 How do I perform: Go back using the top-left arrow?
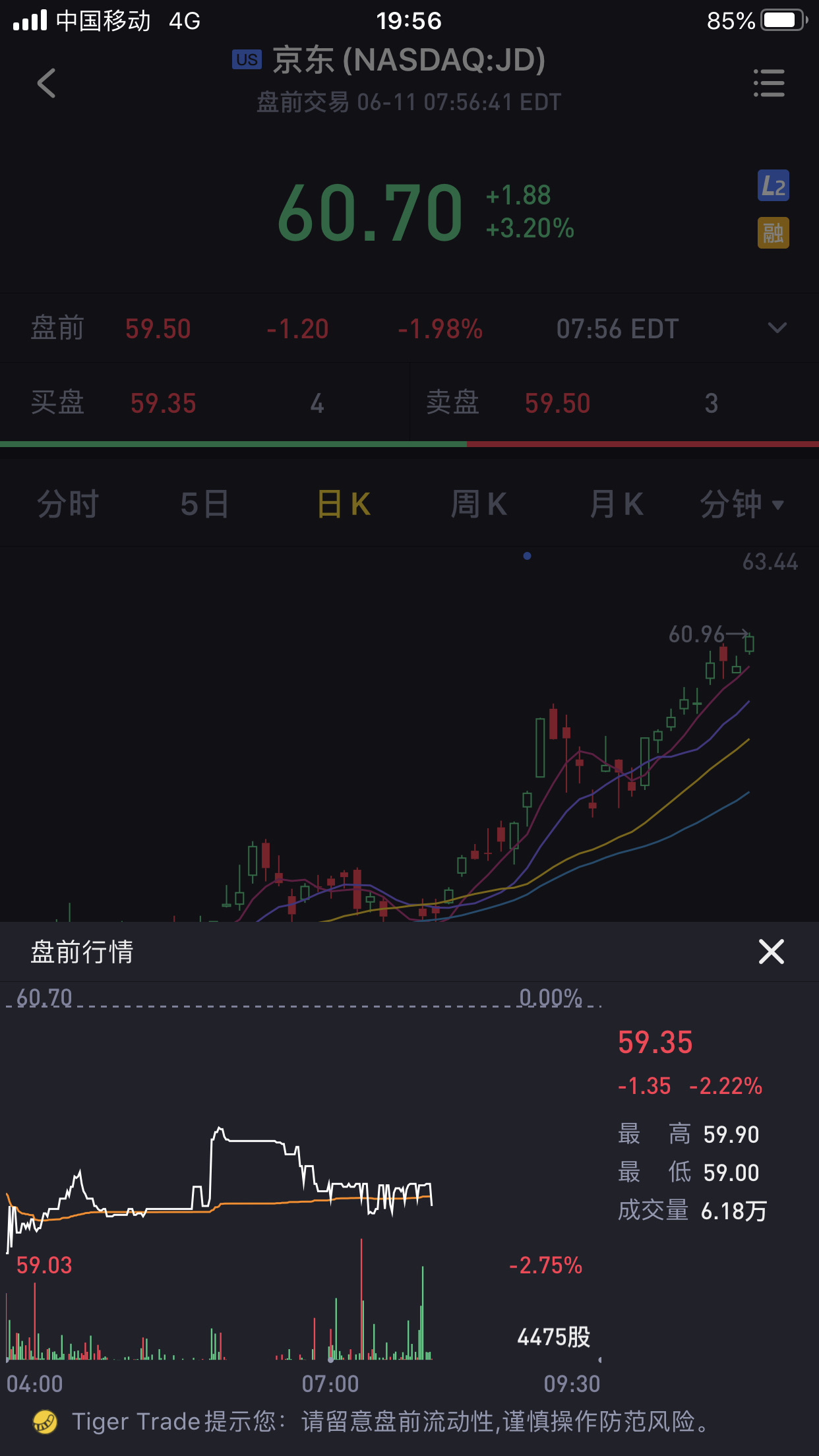(46, 83)
